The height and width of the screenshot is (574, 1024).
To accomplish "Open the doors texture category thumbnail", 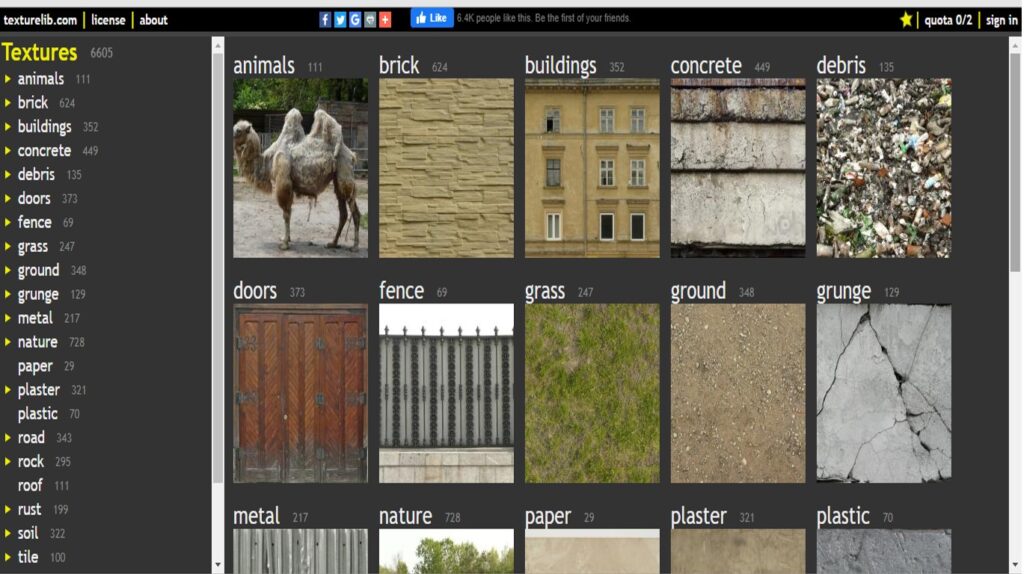I will click(300, 393).
